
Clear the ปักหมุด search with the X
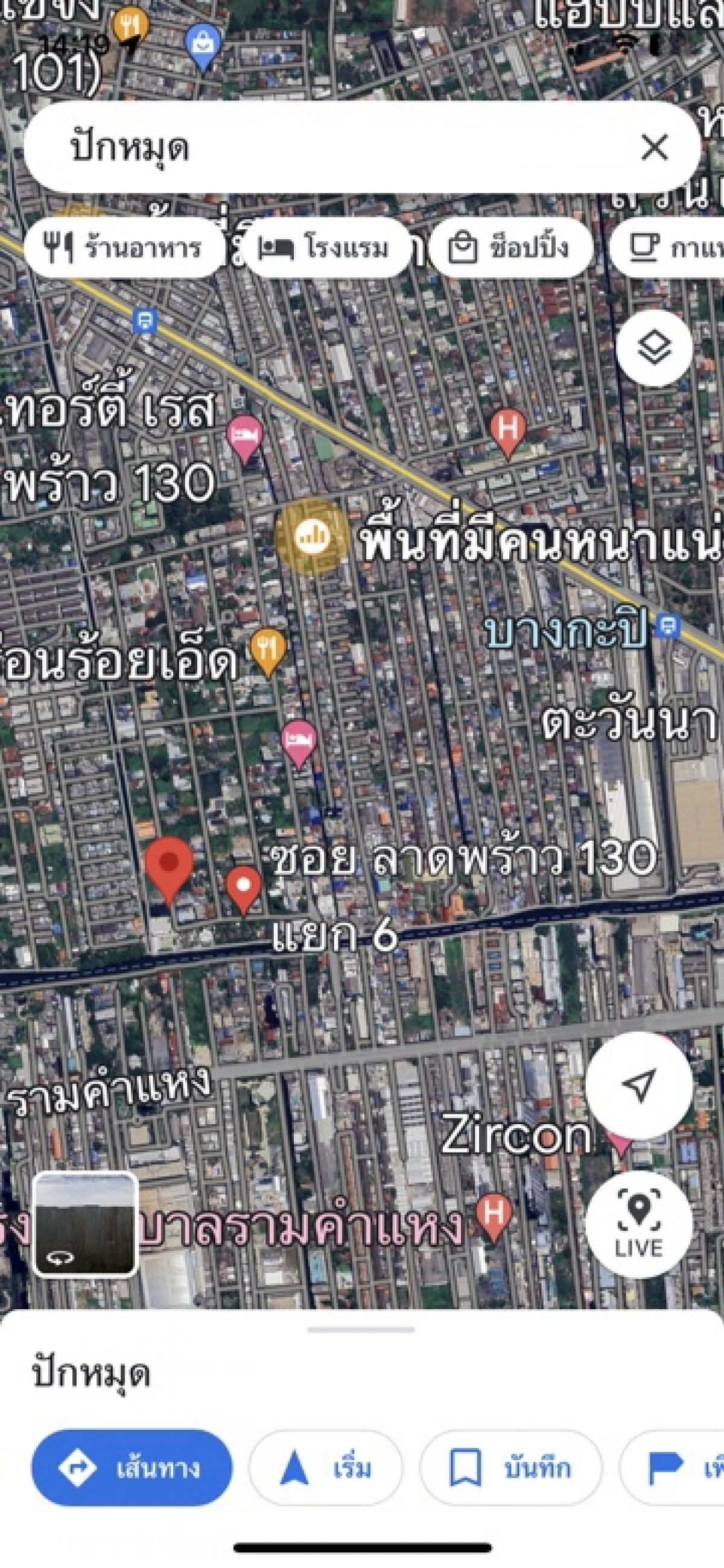coord(655,147)
